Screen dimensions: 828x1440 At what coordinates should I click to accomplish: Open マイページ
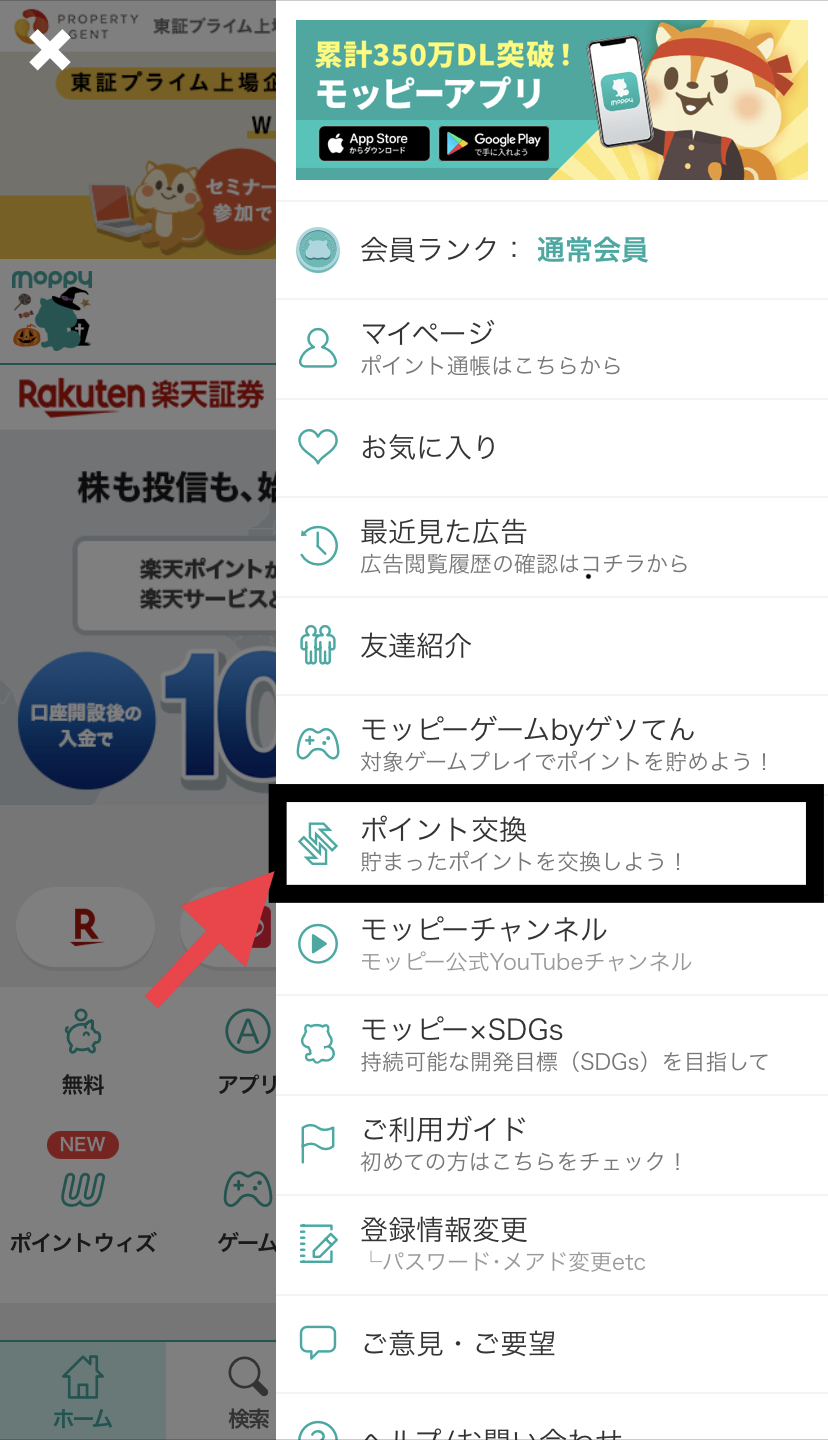(550, 347)
